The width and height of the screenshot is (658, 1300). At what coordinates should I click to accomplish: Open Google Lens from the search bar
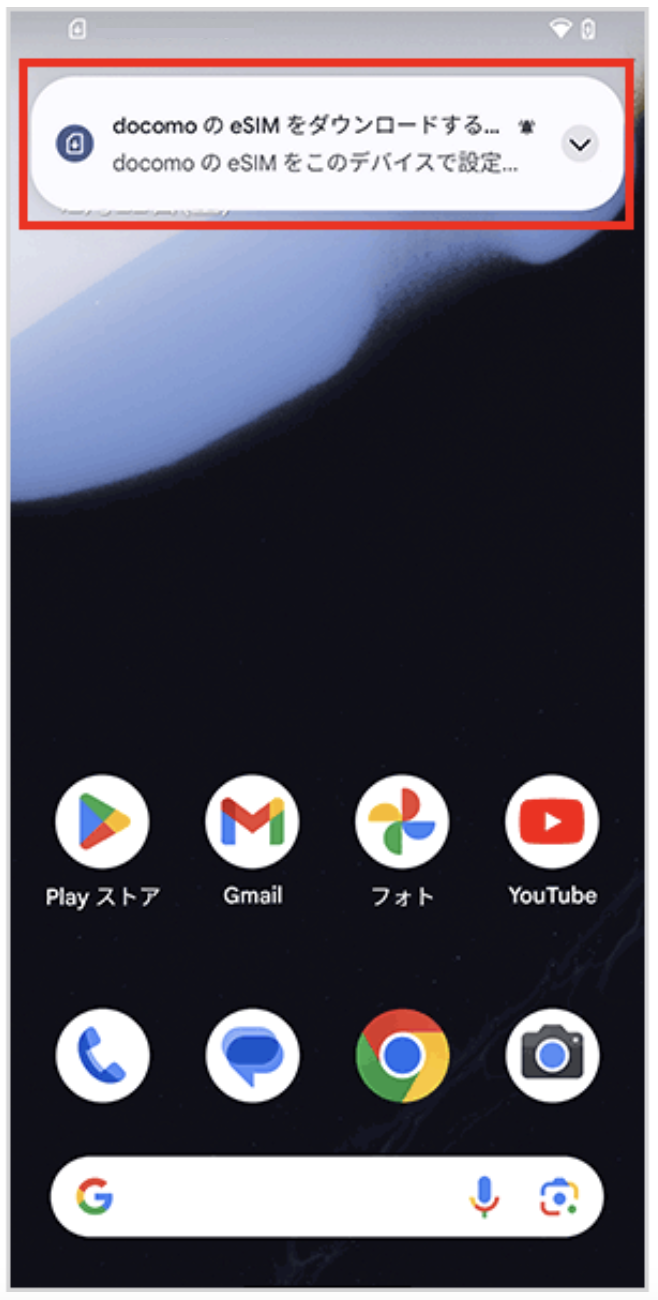click(x=559, y=1196)
